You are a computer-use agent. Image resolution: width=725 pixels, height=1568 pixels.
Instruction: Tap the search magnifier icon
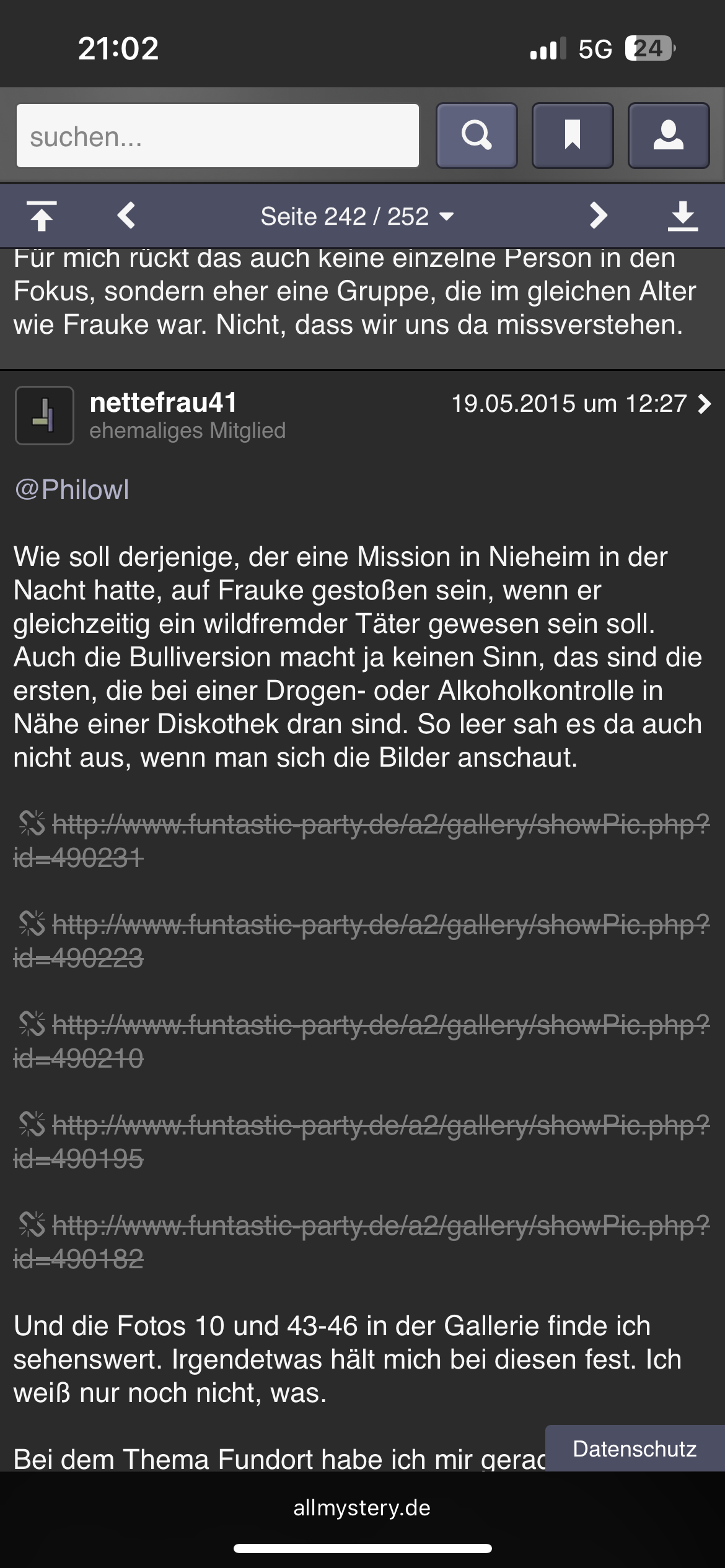tap(476, 136)
